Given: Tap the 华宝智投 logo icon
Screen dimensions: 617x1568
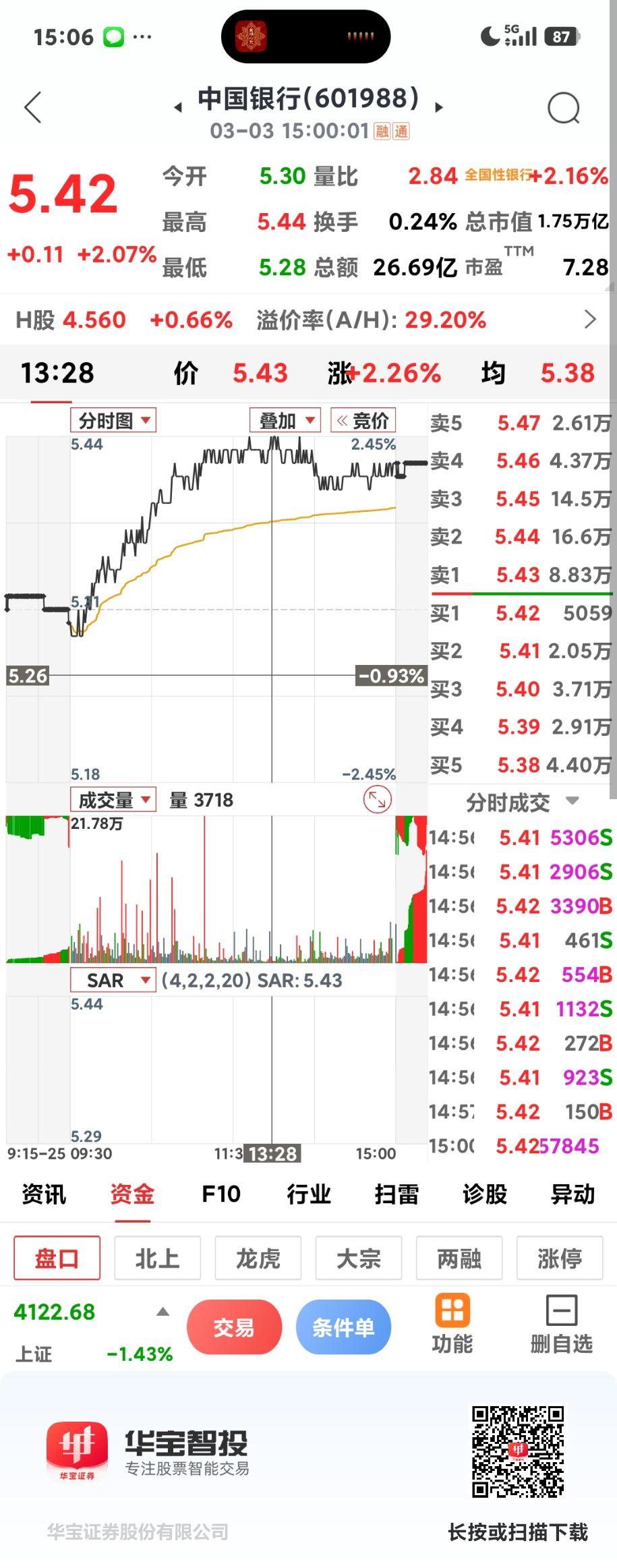Looking at the screenshot, I should [76, 1451].
